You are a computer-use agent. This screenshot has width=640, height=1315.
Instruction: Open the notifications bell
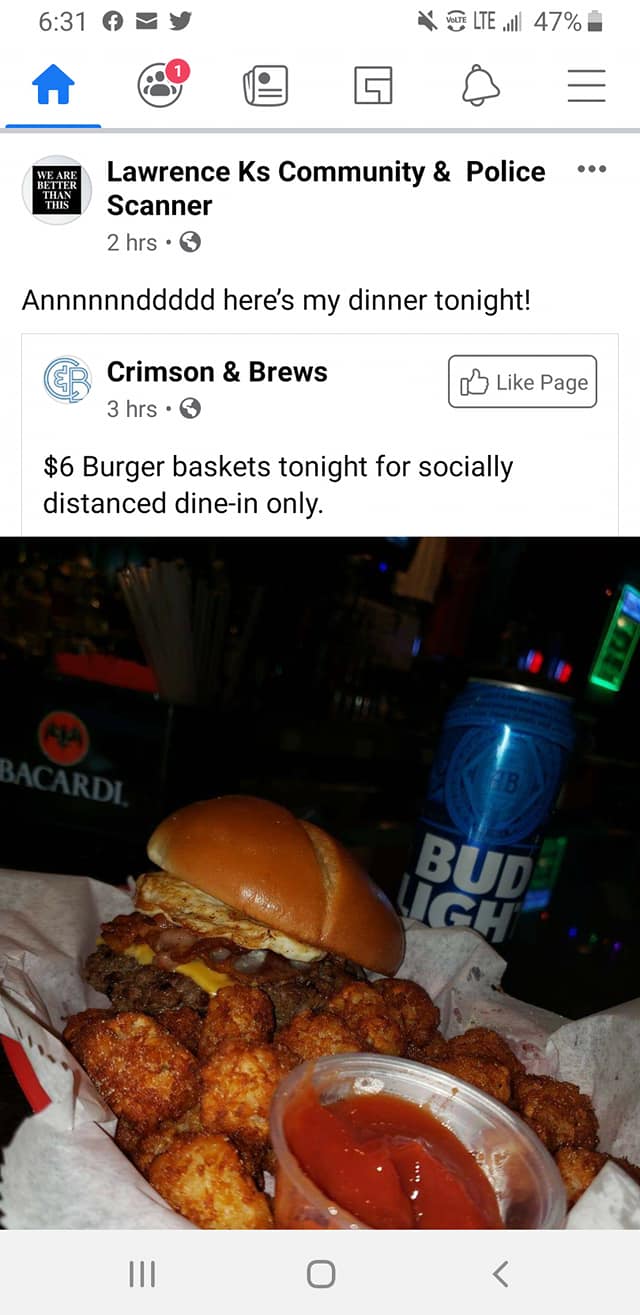click(479, 86)
